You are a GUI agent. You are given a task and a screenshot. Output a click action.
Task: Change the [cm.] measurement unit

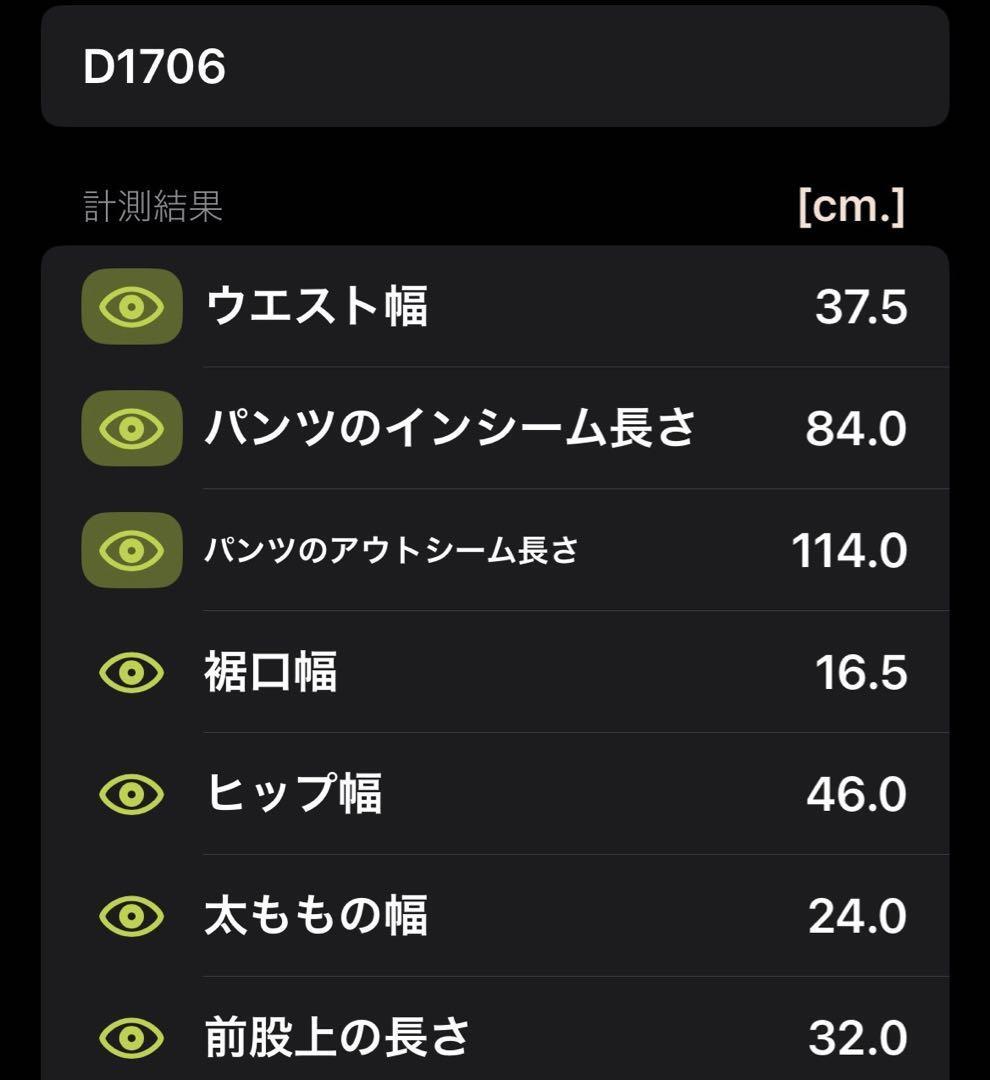click(851, 207)
